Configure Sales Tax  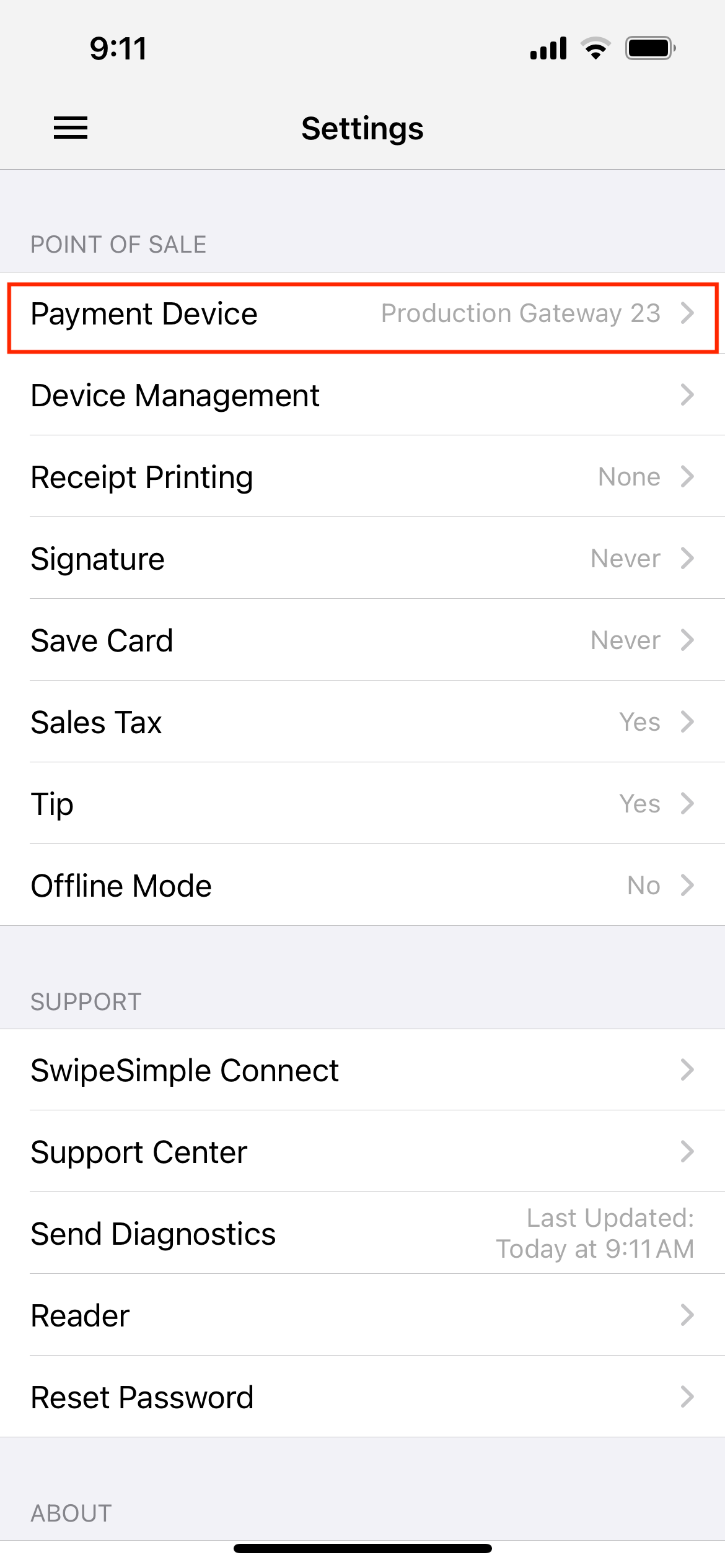click(362, 721)
